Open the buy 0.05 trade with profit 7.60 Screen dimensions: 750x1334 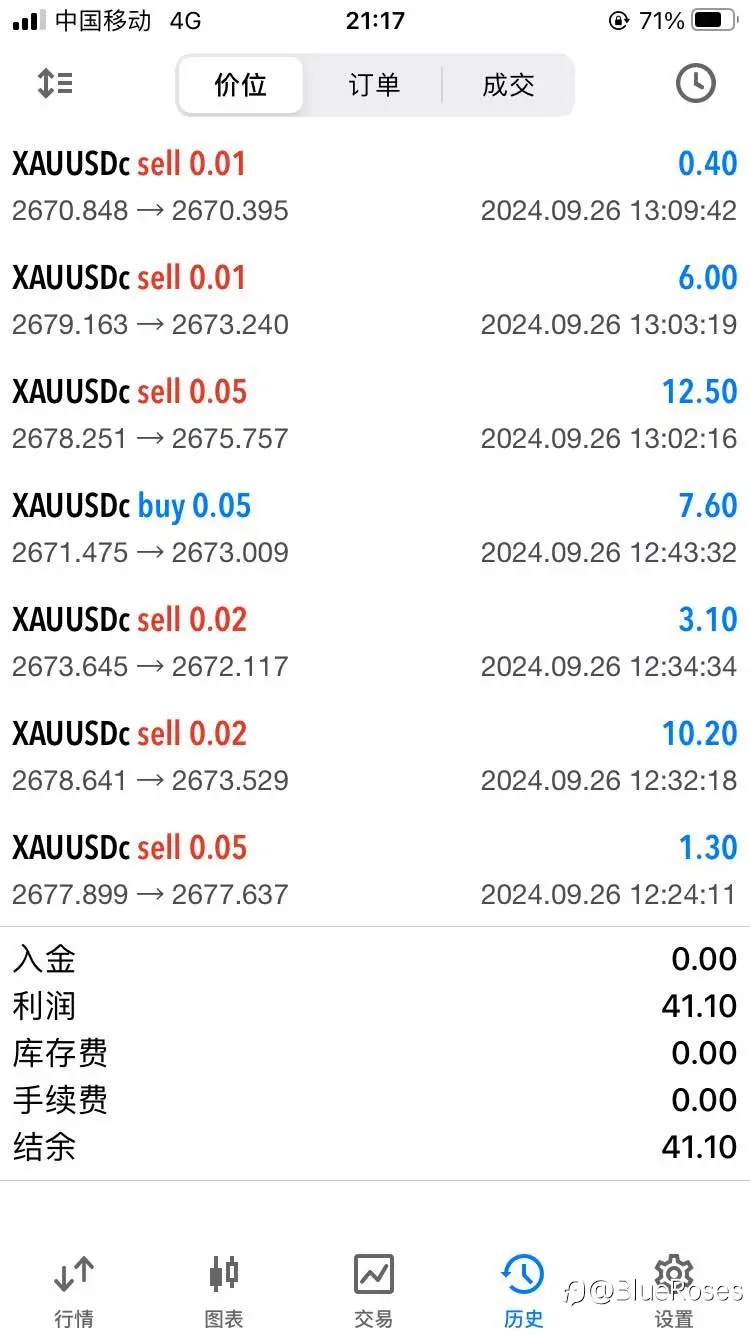point(375,528)
